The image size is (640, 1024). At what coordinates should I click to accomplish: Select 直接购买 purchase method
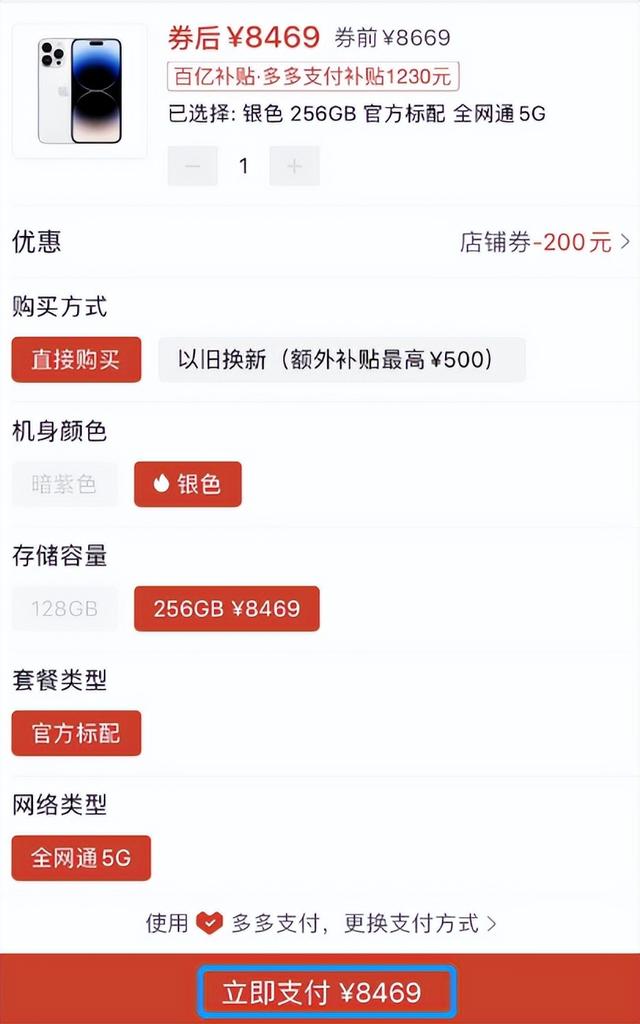point(76,360)
